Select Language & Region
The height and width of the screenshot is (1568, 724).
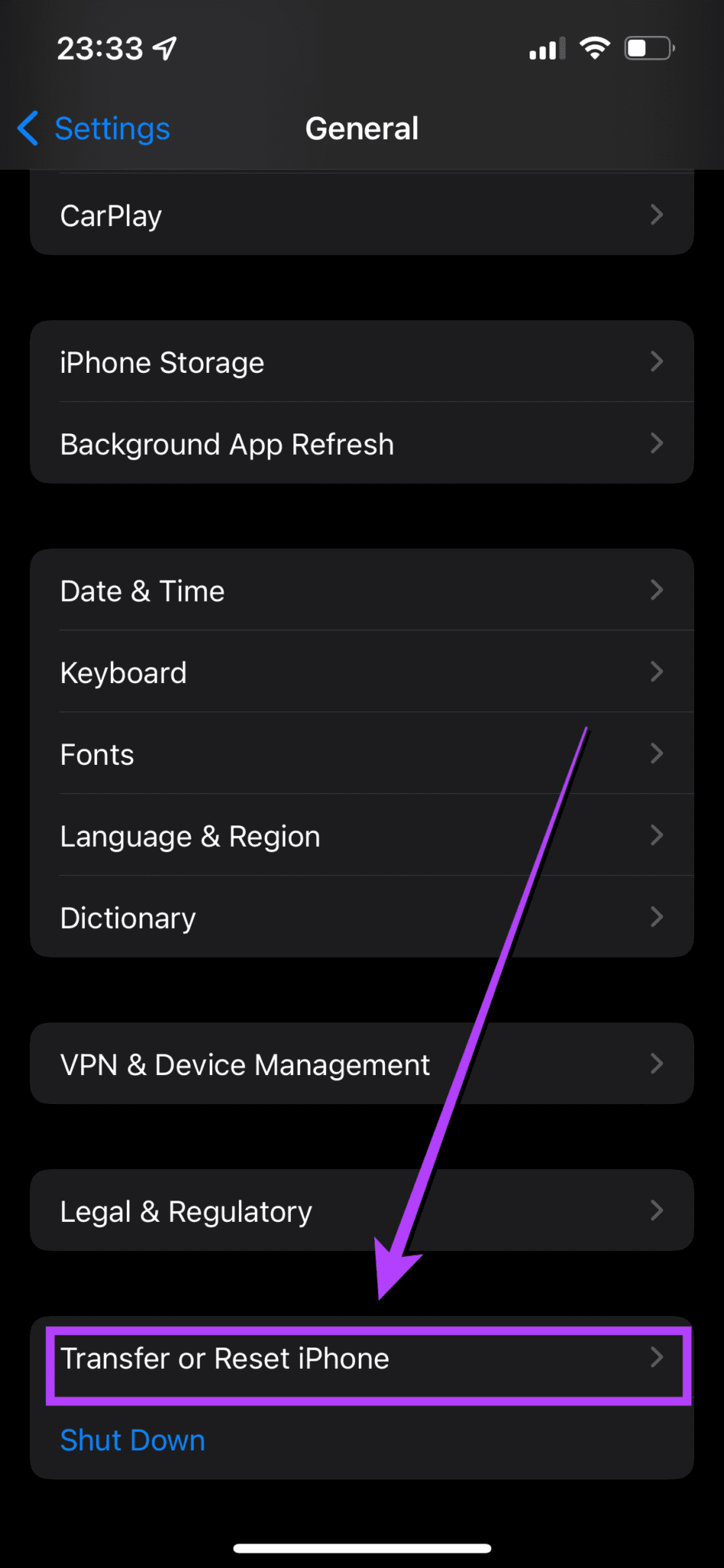(362, 835)
